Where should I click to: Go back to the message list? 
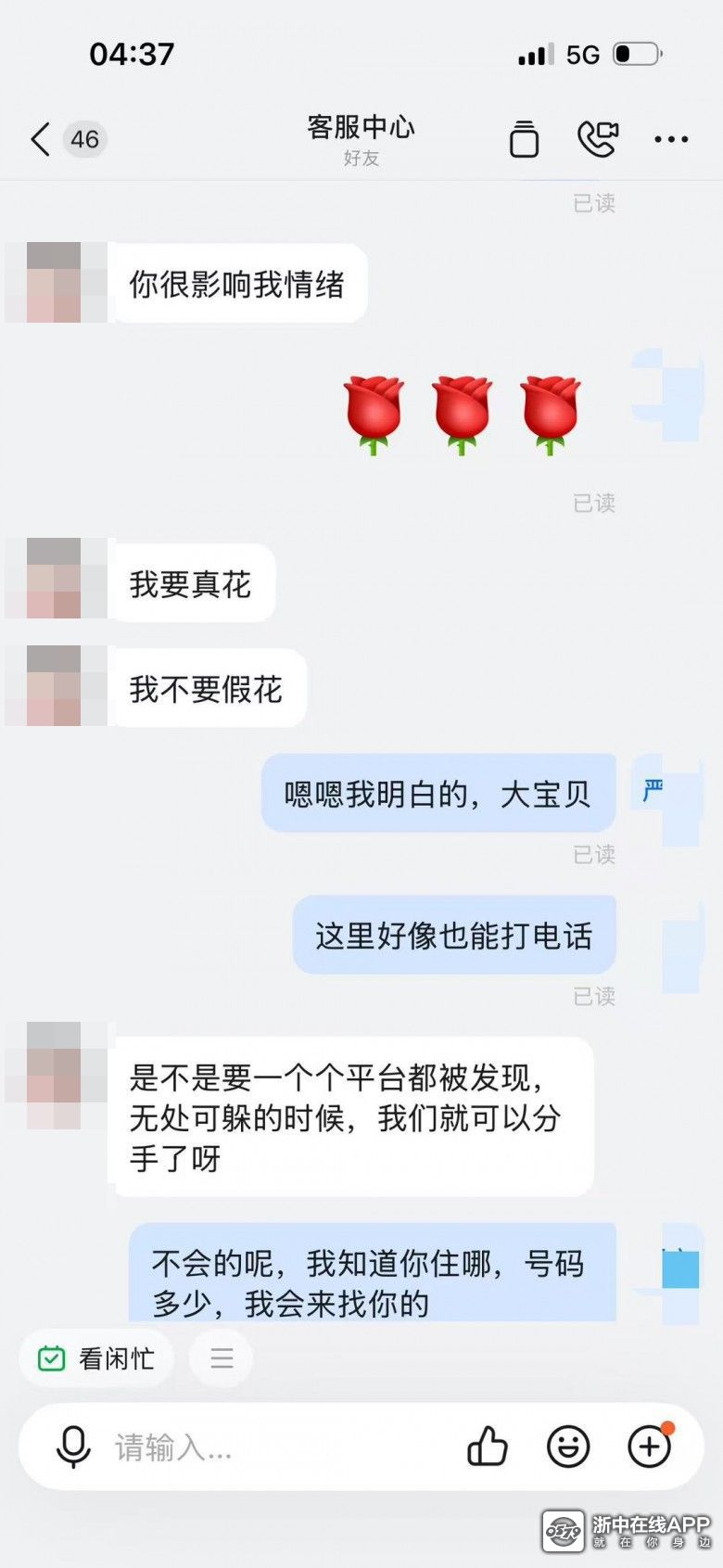click(40, 139)
